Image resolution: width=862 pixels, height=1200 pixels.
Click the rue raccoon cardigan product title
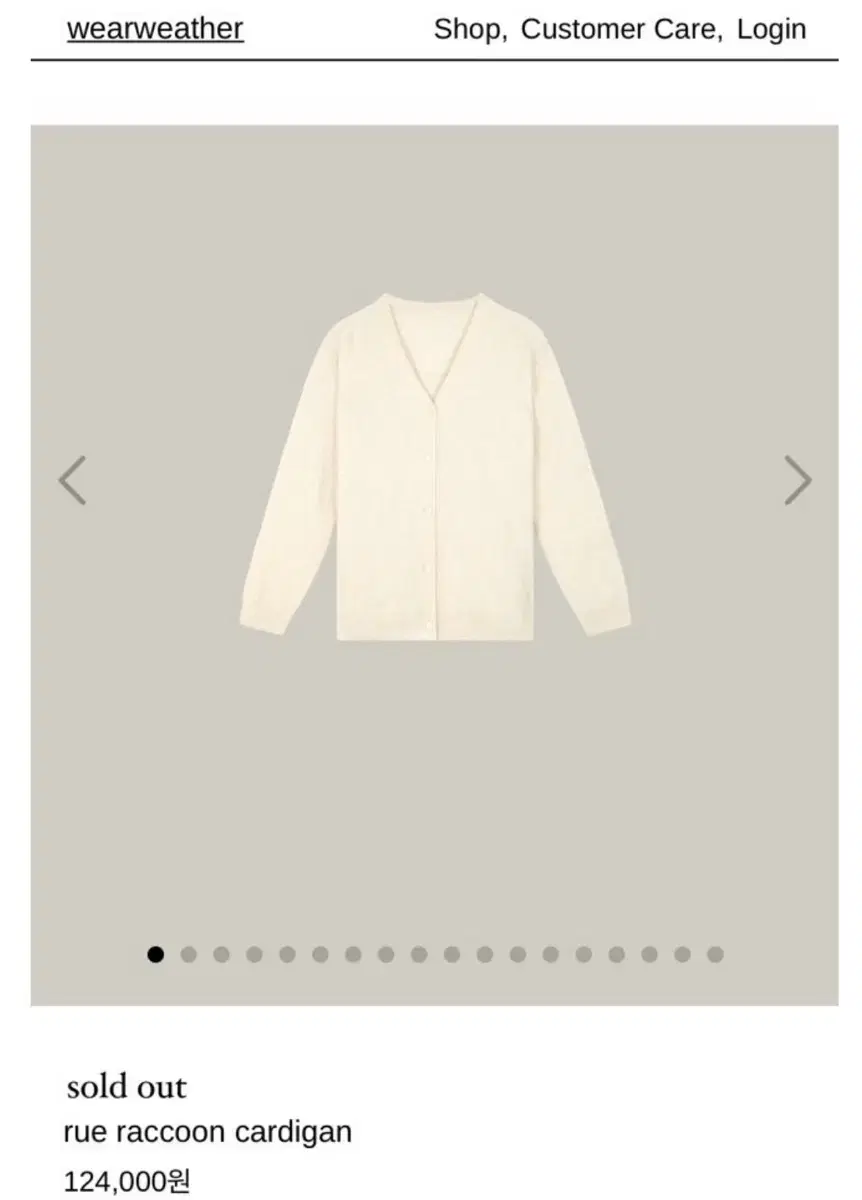[x=208, y=1132]
